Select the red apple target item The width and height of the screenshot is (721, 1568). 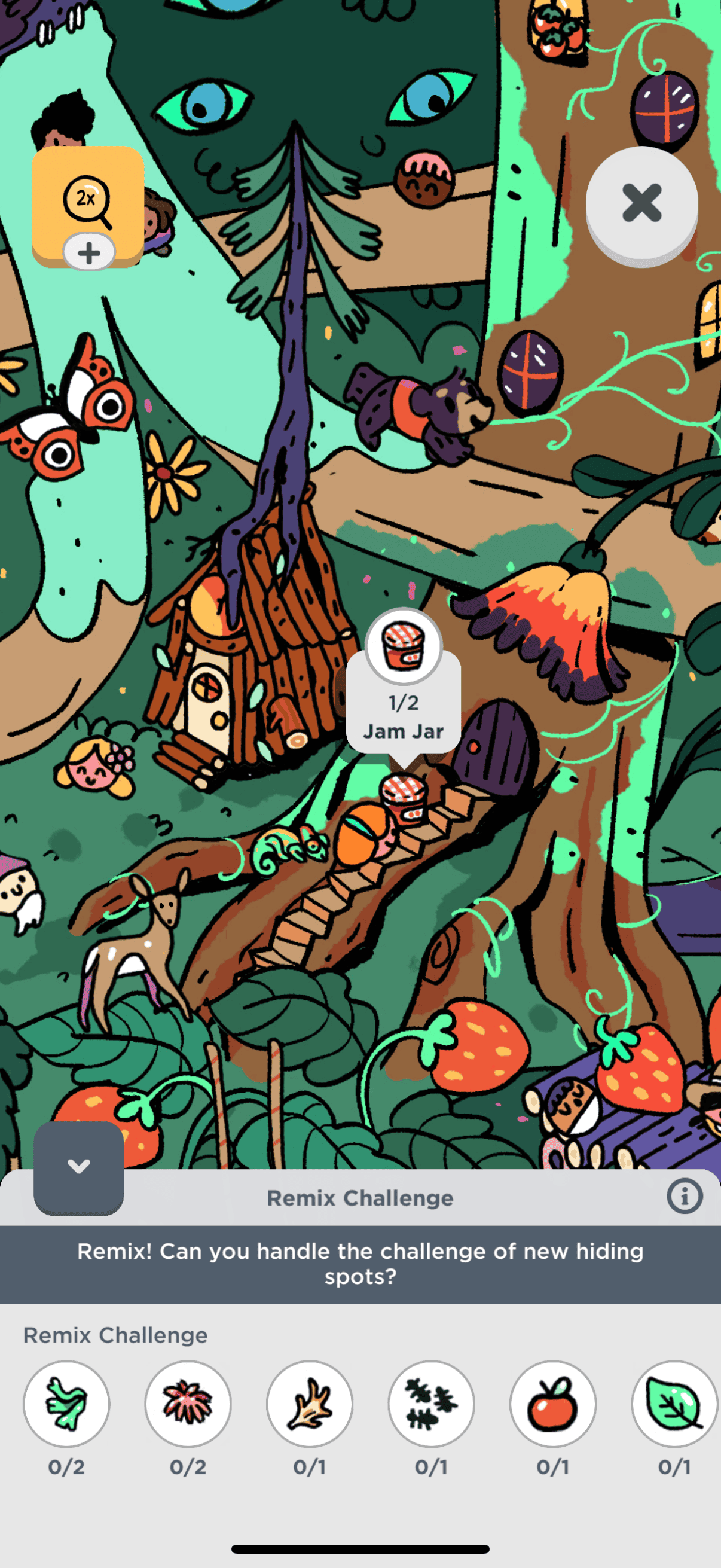[x=552, y=1404]
